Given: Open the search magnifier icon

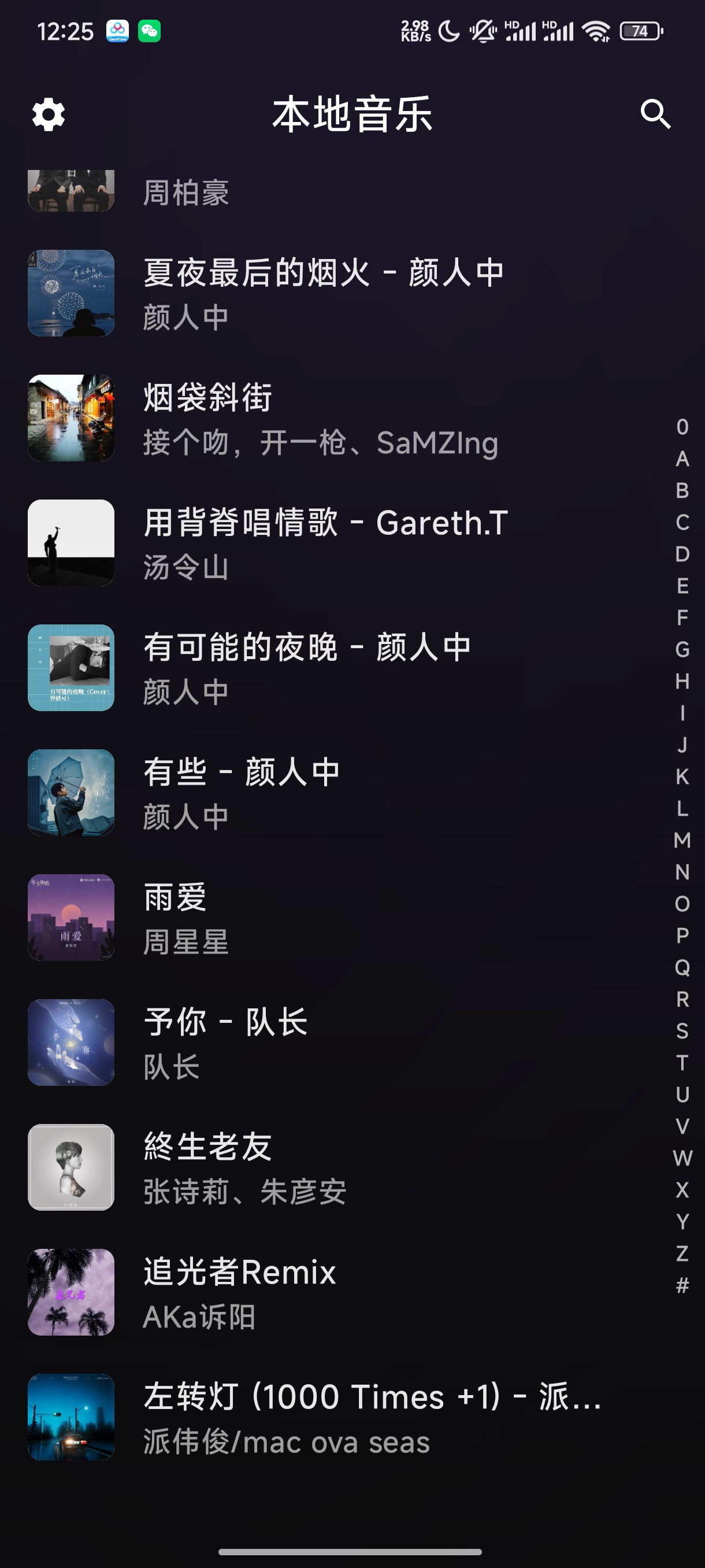Looking at the screenshot, I should click(655, 114).
